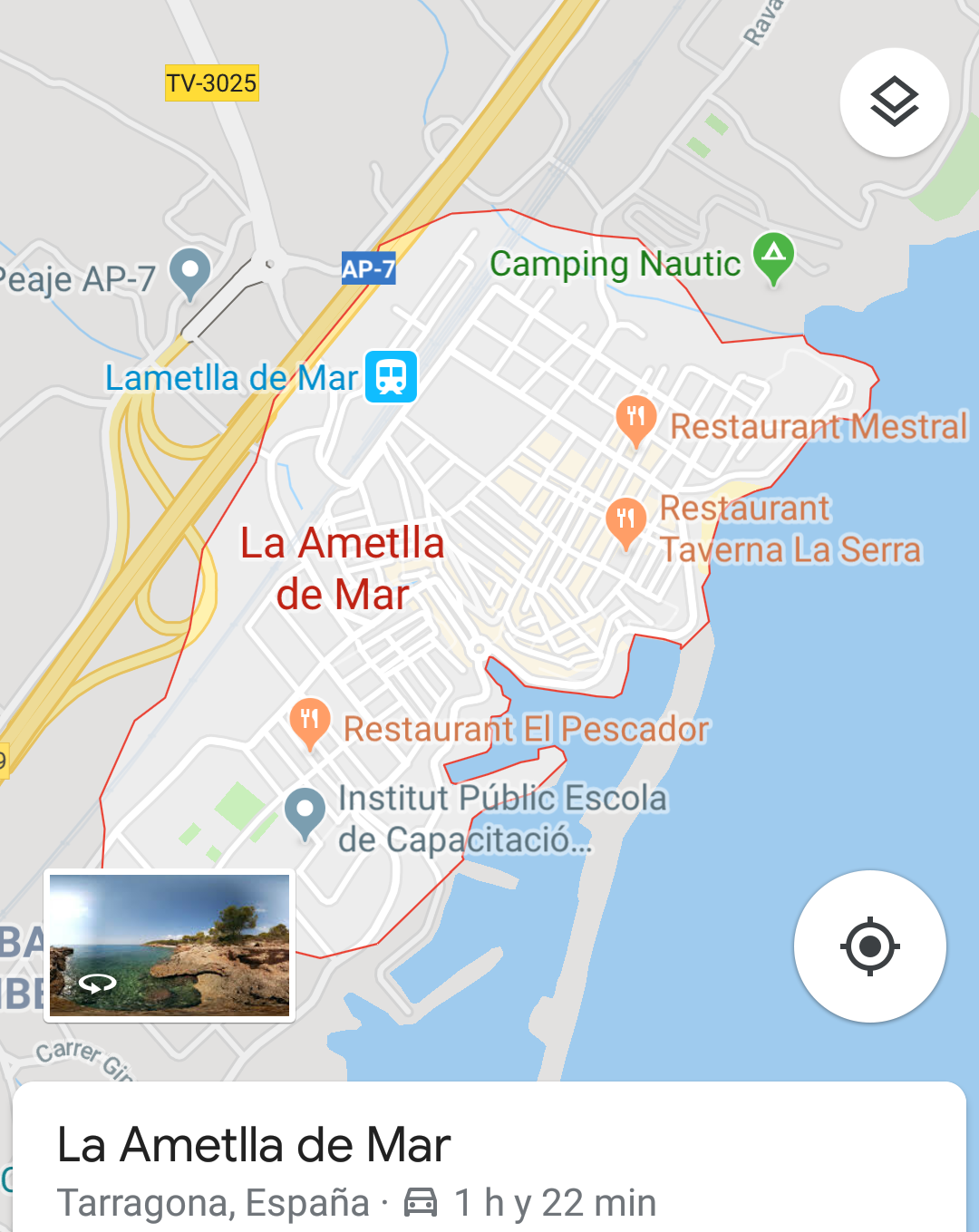
Task: Select Institut Públic Escola de Capacitació pin
Action: coord(305,811)
